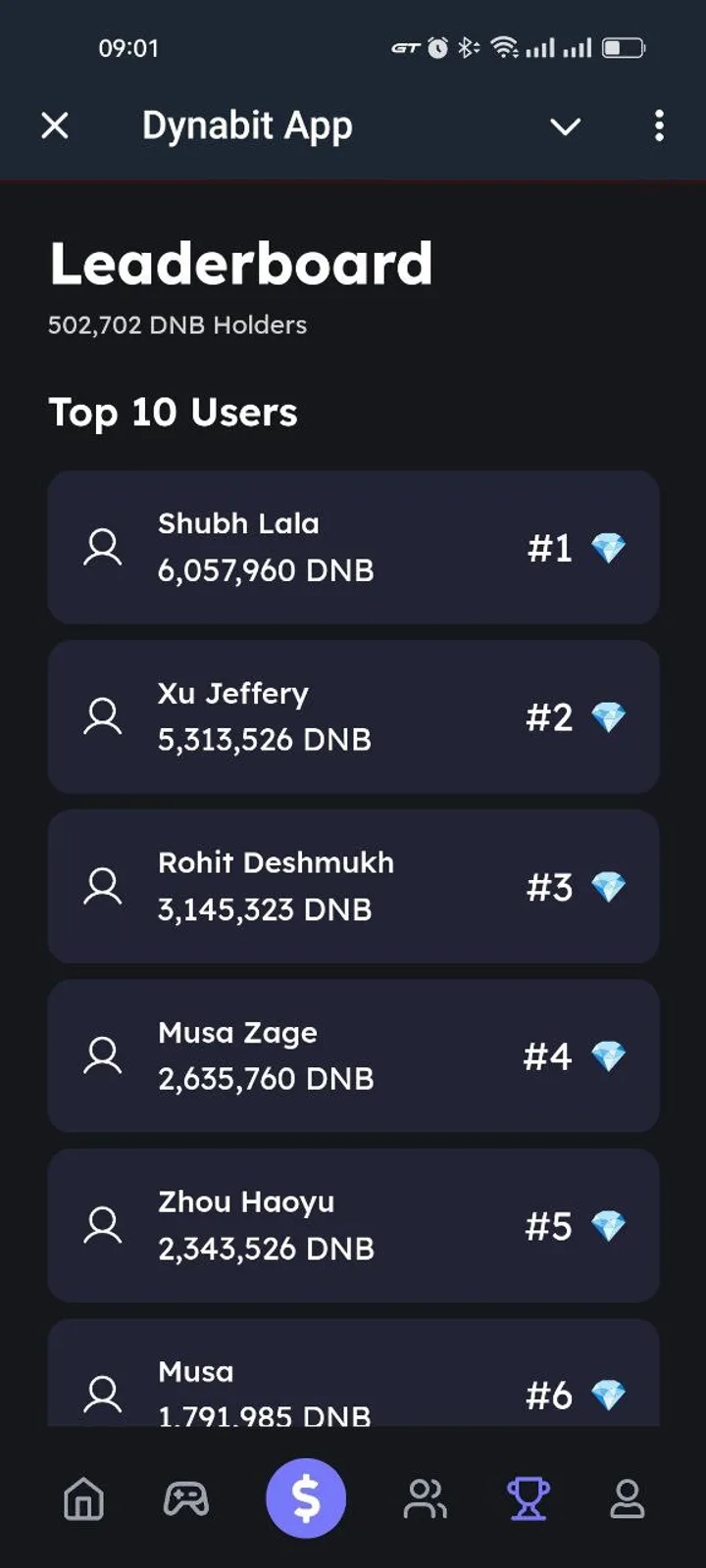Screen dimensions: 706x1568
Task: Tap the purple dollar button
Action: point(306,1498)
